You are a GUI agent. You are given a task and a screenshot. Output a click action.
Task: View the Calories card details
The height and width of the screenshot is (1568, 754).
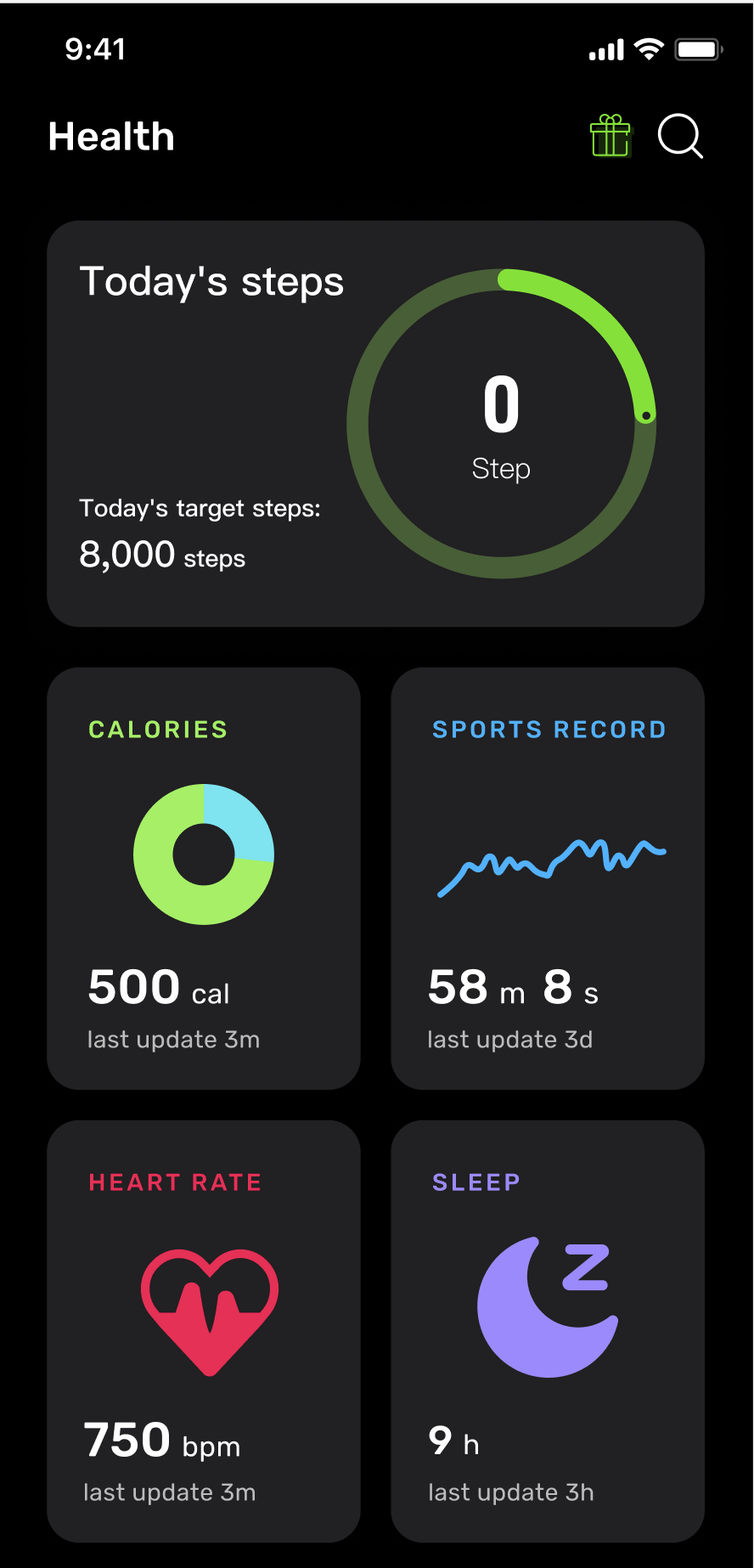pyautogui.click(x=204, y=877)
